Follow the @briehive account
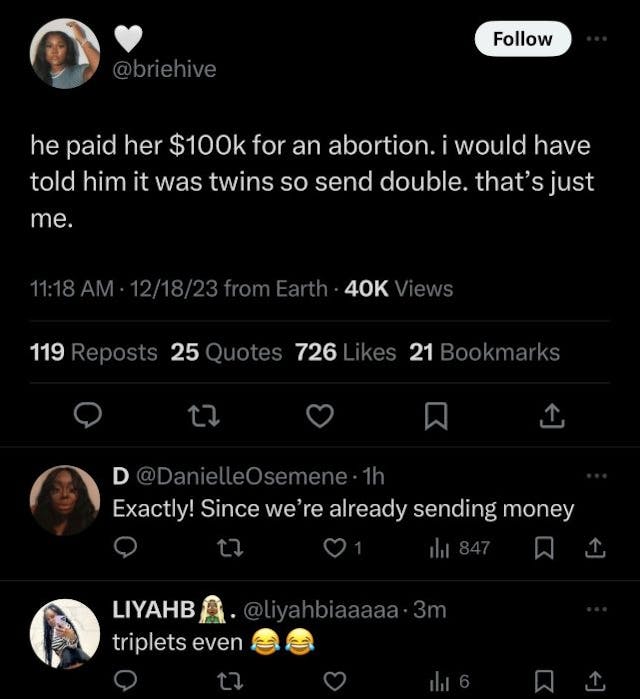 point(522,39)
